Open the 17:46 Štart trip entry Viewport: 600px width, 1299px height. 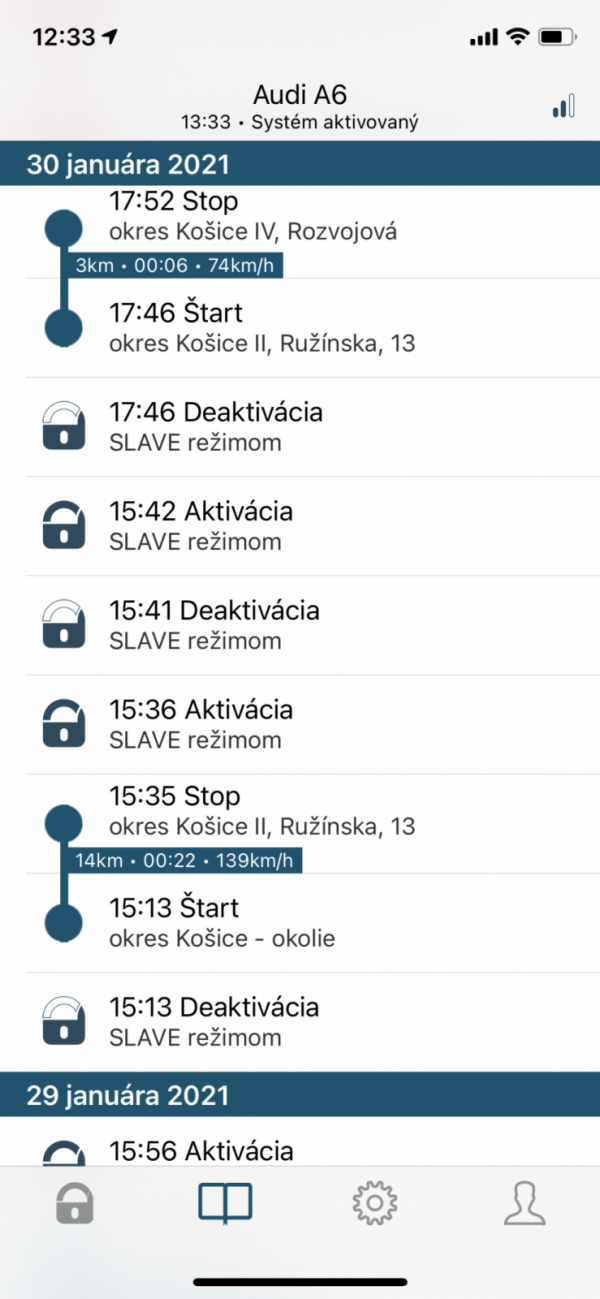(x=300, y=328)
